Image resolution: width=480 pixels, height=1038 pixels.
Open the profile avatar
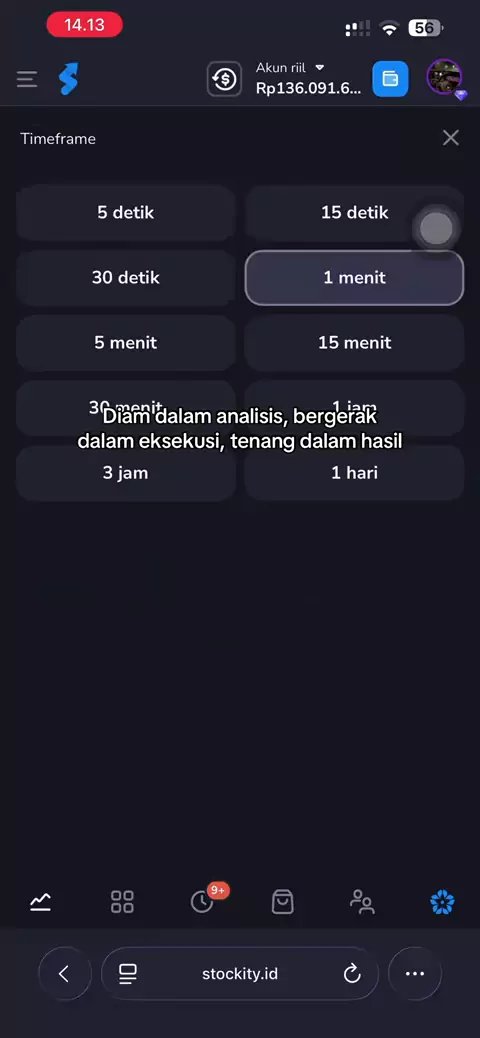(444, 77)
